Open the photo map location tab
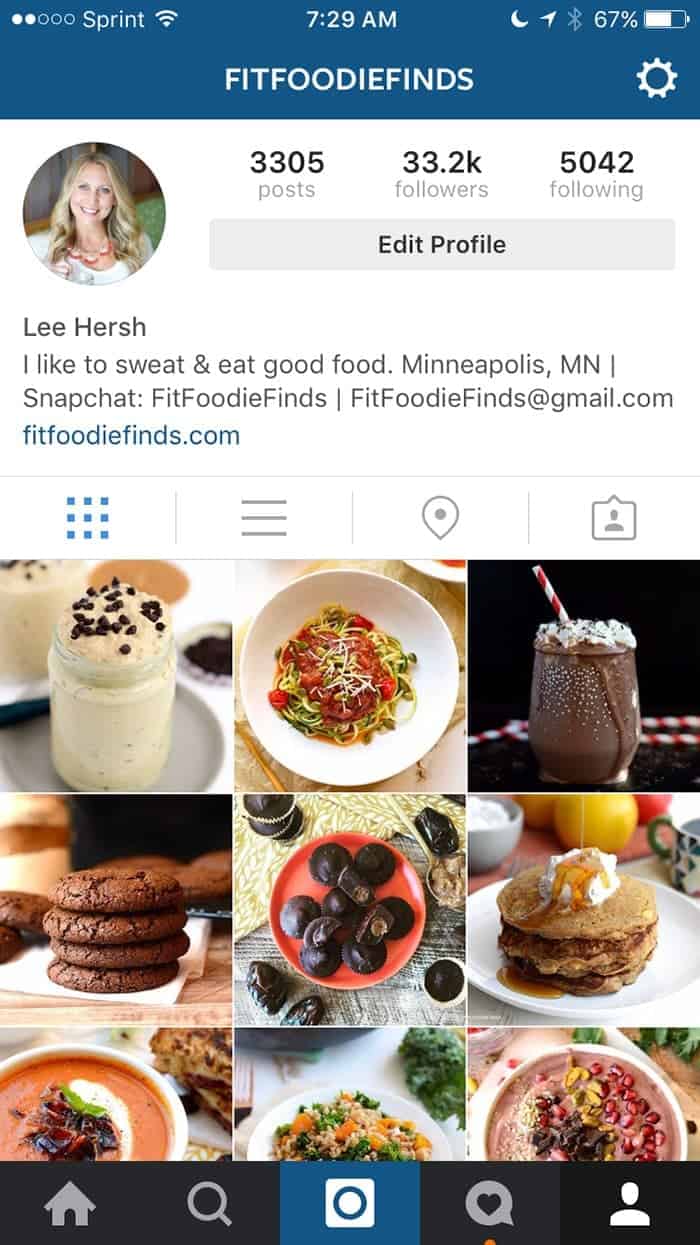This screenshot has height=1245, width=700. [440, 518]
